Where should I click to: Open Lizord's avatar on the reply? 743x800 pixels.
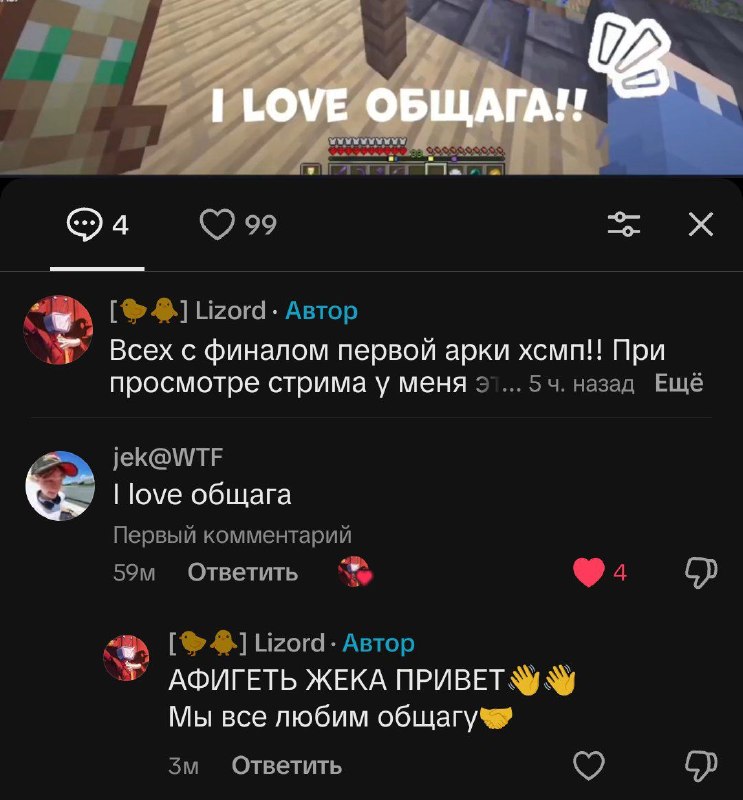pyautogui.click(x=126, y=658)
